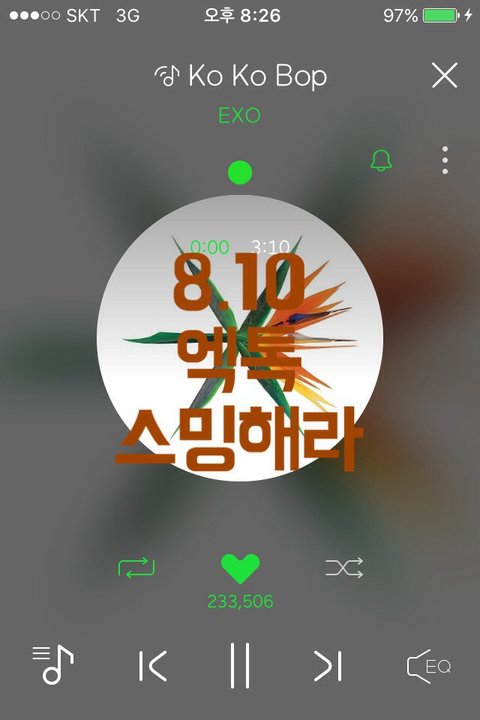Open the EXO artist link
The width and height of the screenshot is (480, 720).
click(239, 115)
